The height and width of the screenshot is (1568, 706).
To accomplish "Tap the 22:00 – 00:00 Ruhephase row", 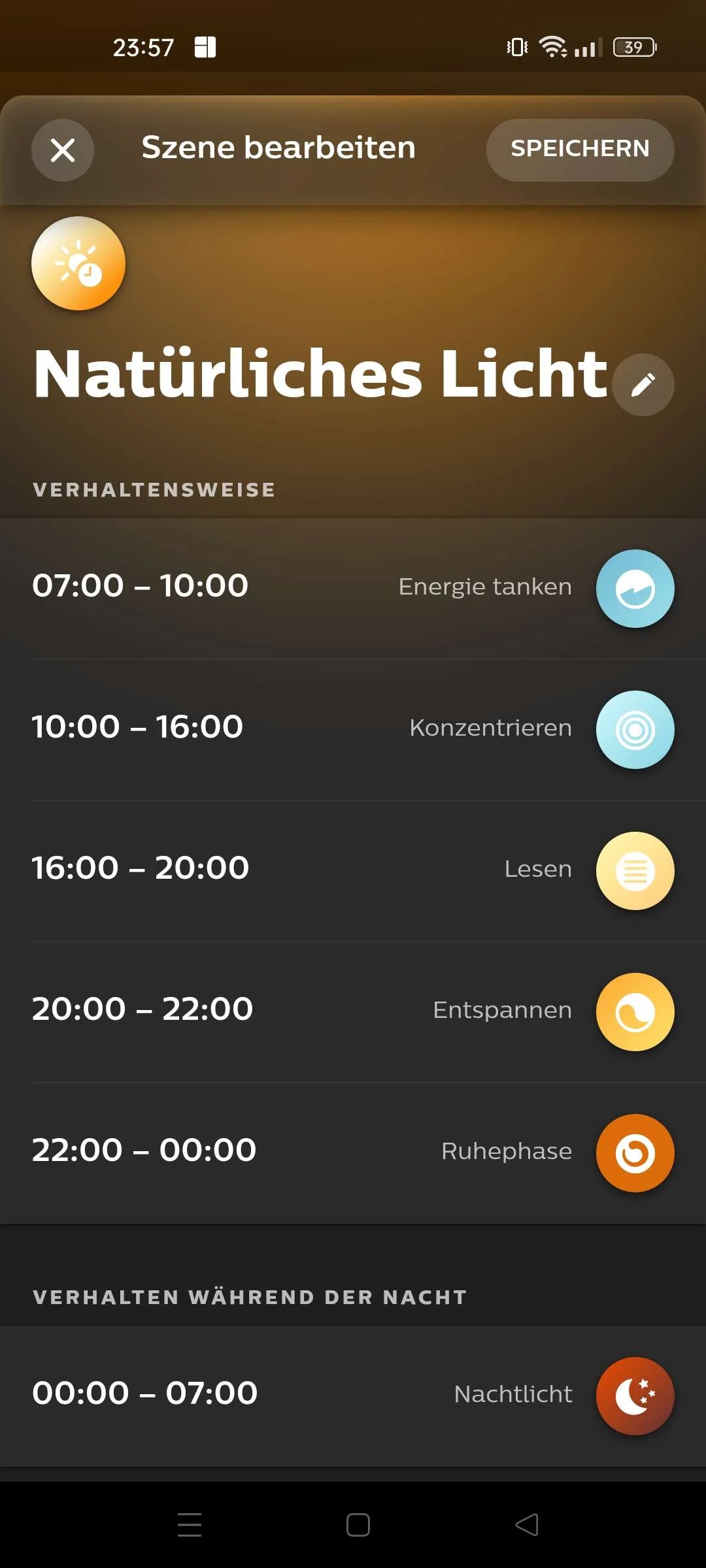I will tap(144, 1150).
